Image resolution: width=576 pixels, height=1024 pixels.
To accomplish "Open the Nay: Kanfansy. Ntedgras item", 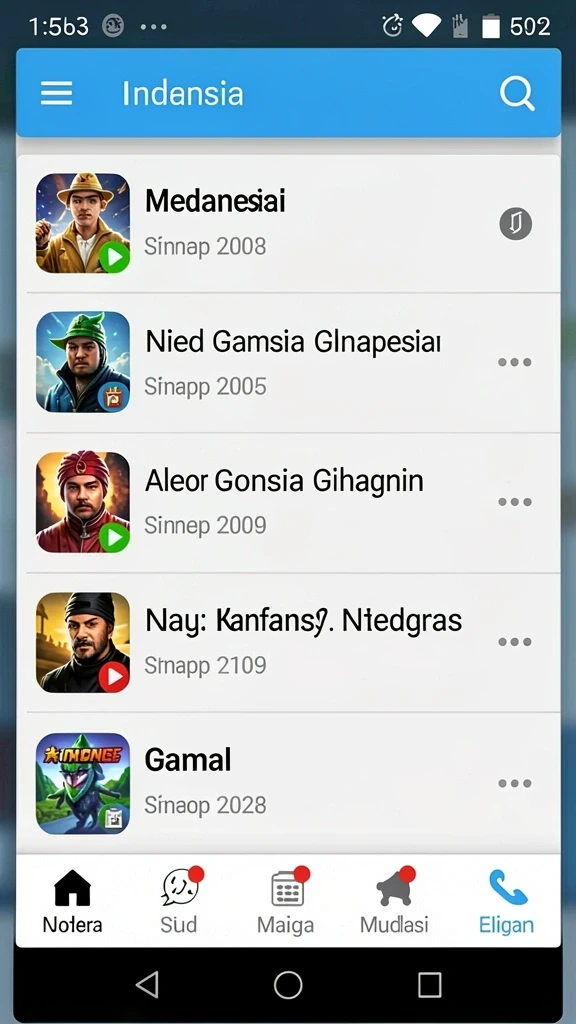I will point(288,642).
